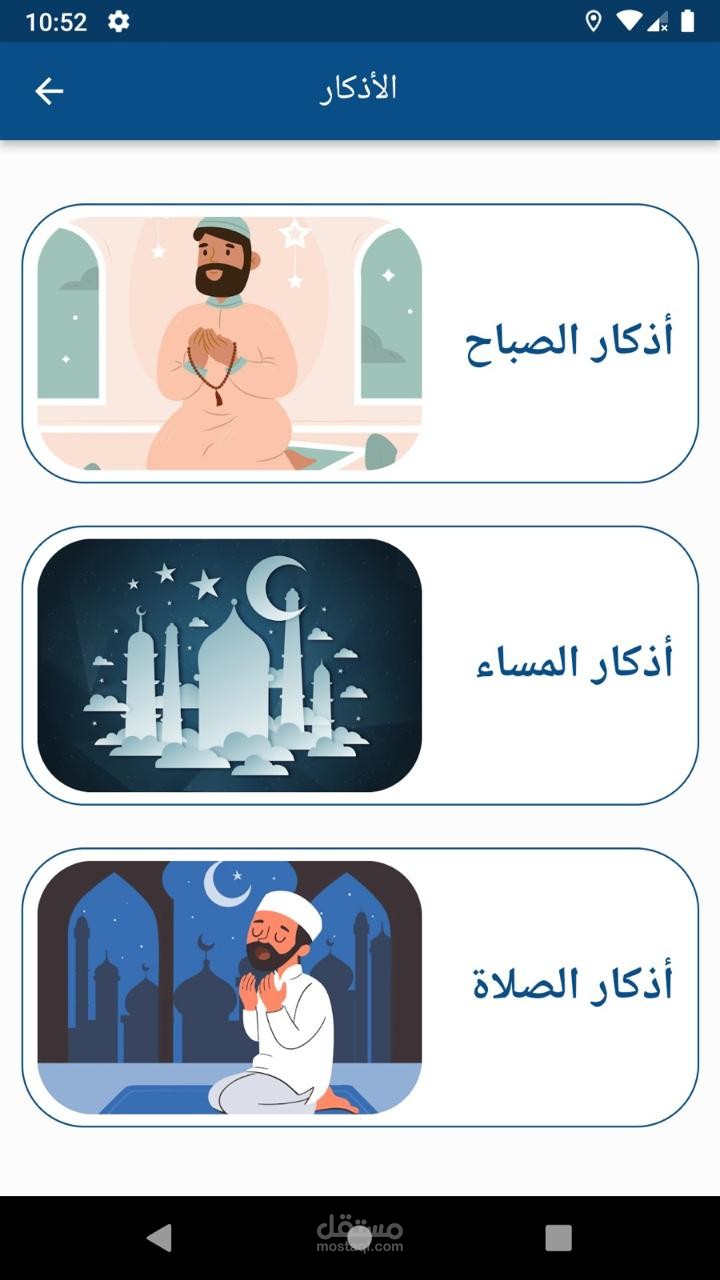Screen dimensions: 720x1280
Task: Open the أذكار المساء card
Action: [x=360, y=665]
